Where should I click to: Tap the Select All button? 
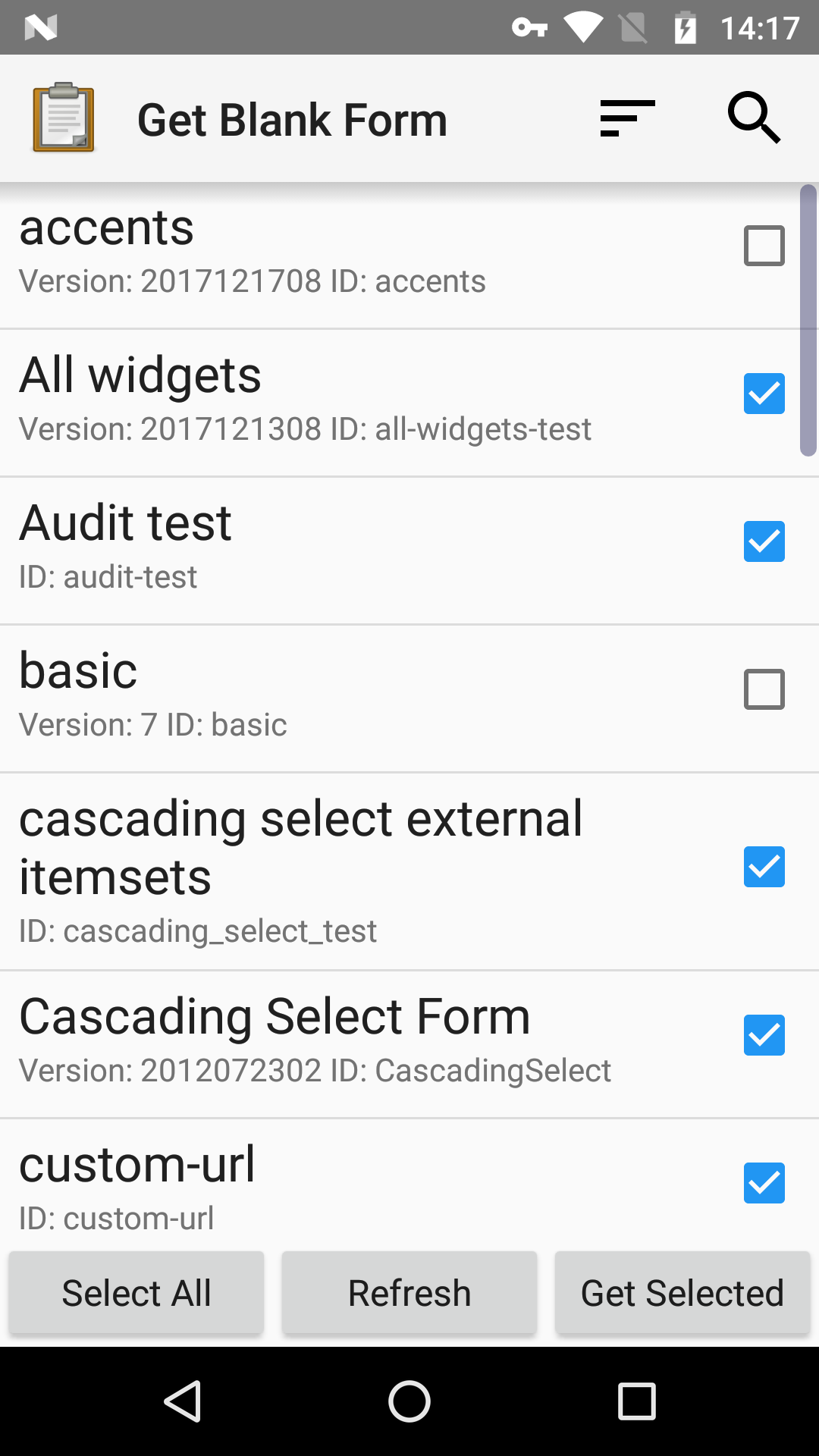point(136,1293)
